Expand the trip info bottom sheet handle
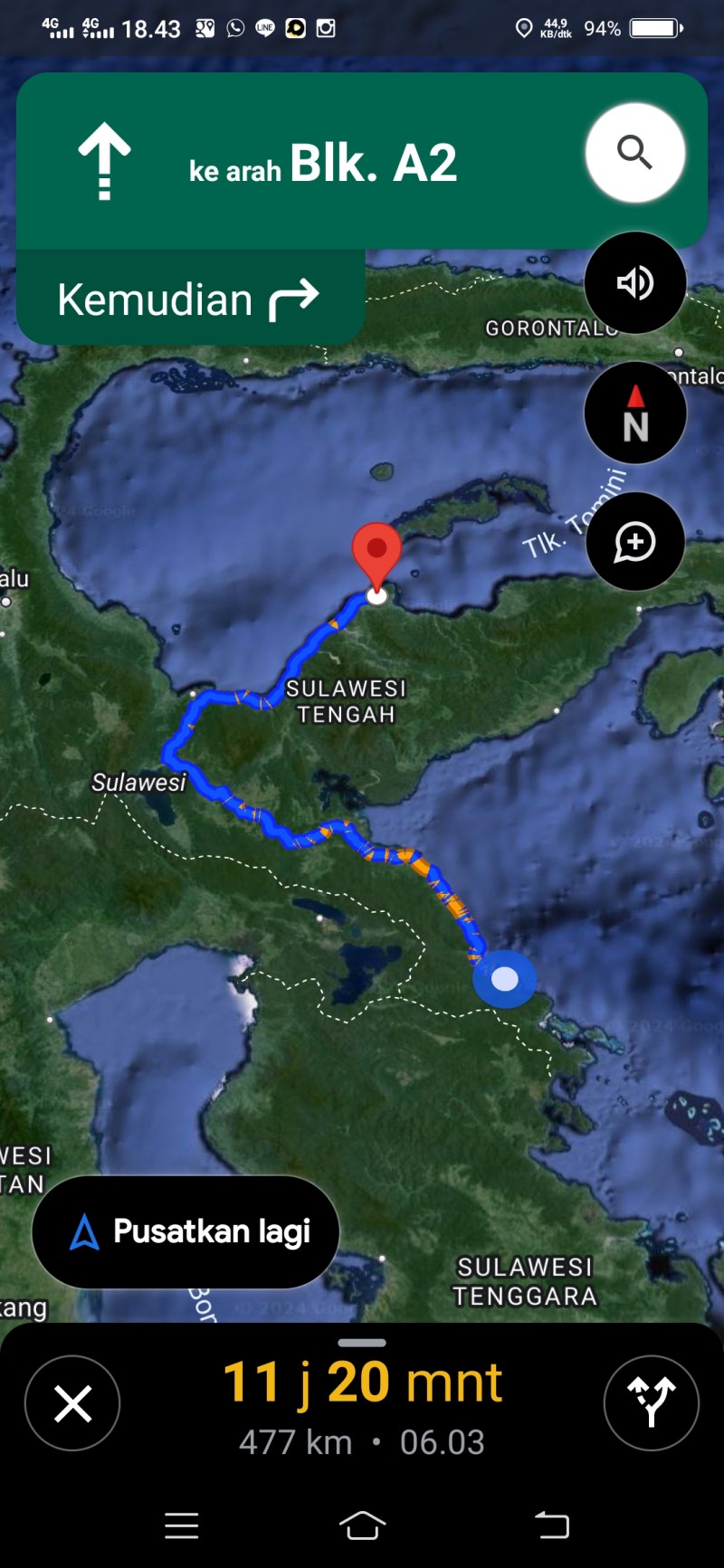Image resolution: width=724 pixels, height=1568 pixels. point(362,1343)
